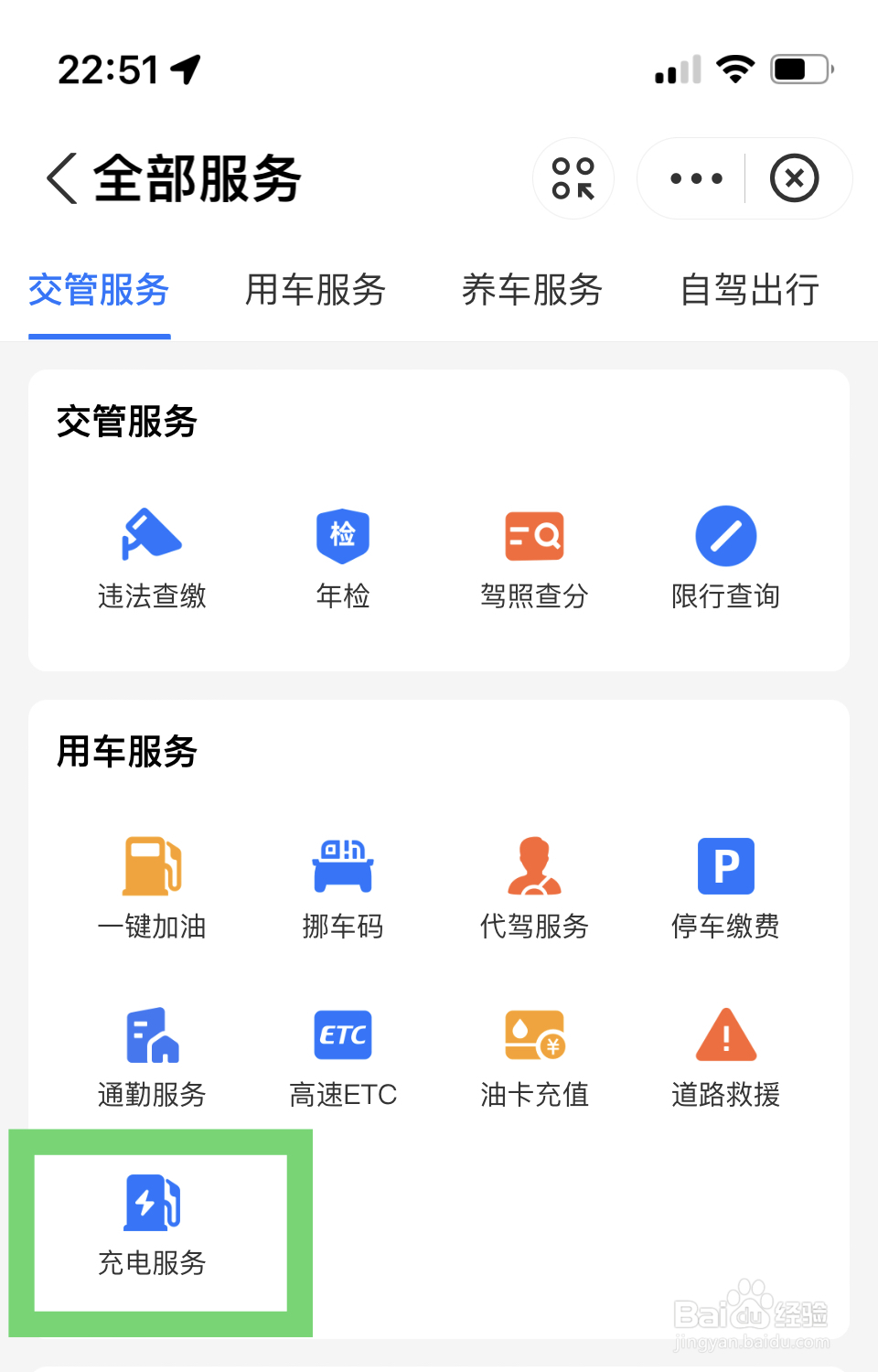The width and height of the screenshot is (878, 1372).
Task: Check 驾照查分 points
Action: [x=534, y=557]
